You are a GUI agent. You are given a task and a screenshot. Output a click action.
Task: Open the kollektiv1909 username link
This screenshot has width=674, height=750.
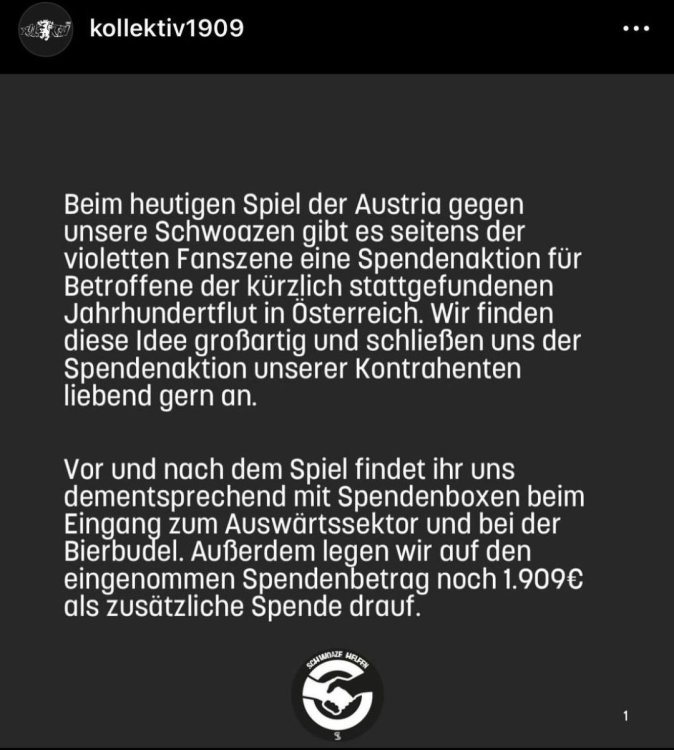point(166,28)
